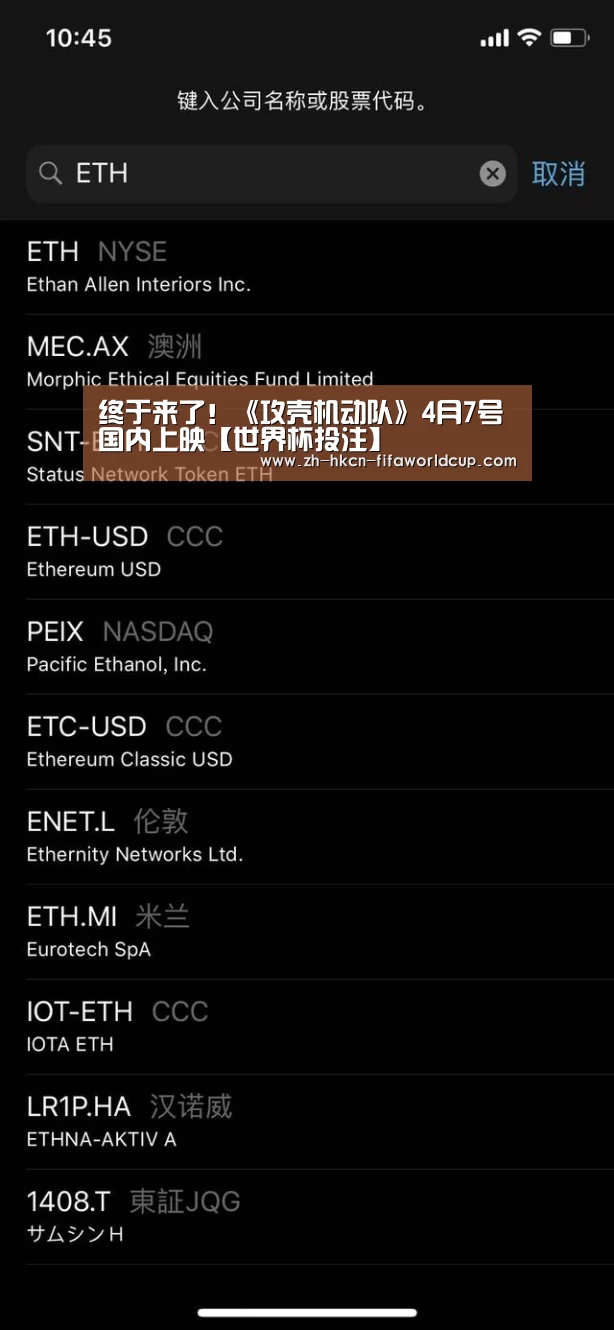
Task: Open ETC-USD Ethereum Classic USD
Action: (307, 742)
